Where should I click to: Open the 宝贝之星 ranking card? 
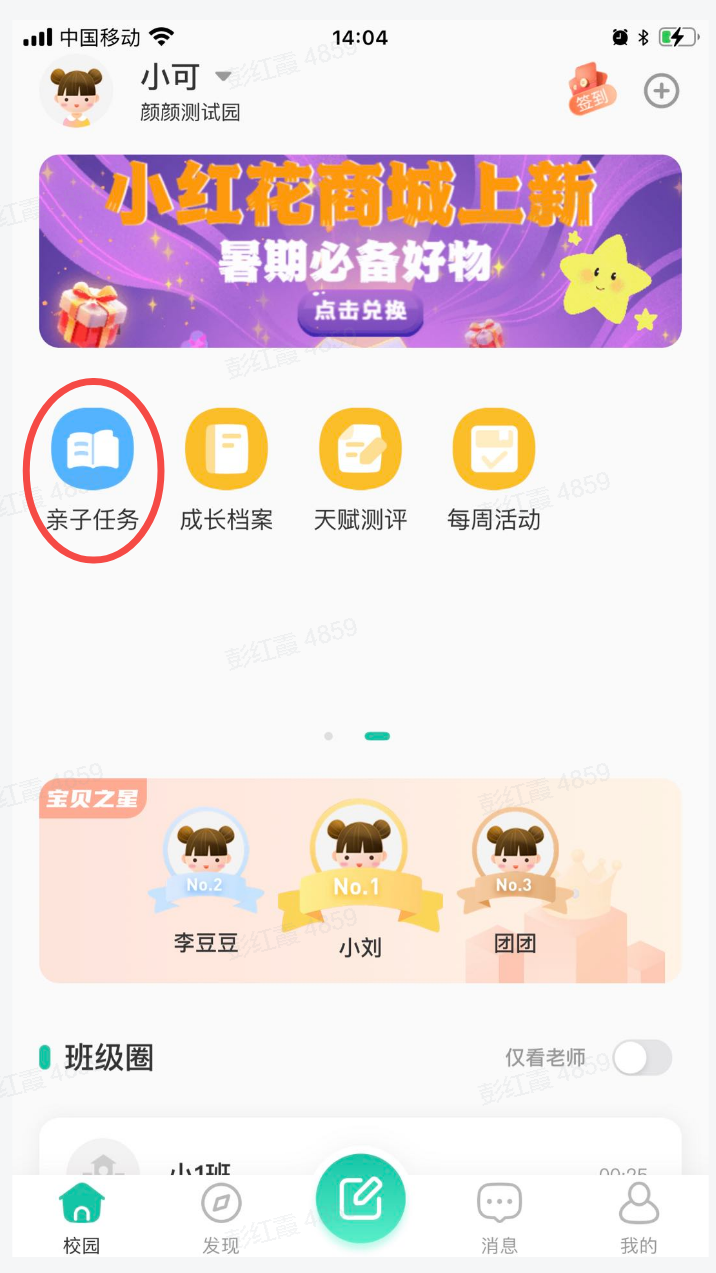tap(360, 880)
